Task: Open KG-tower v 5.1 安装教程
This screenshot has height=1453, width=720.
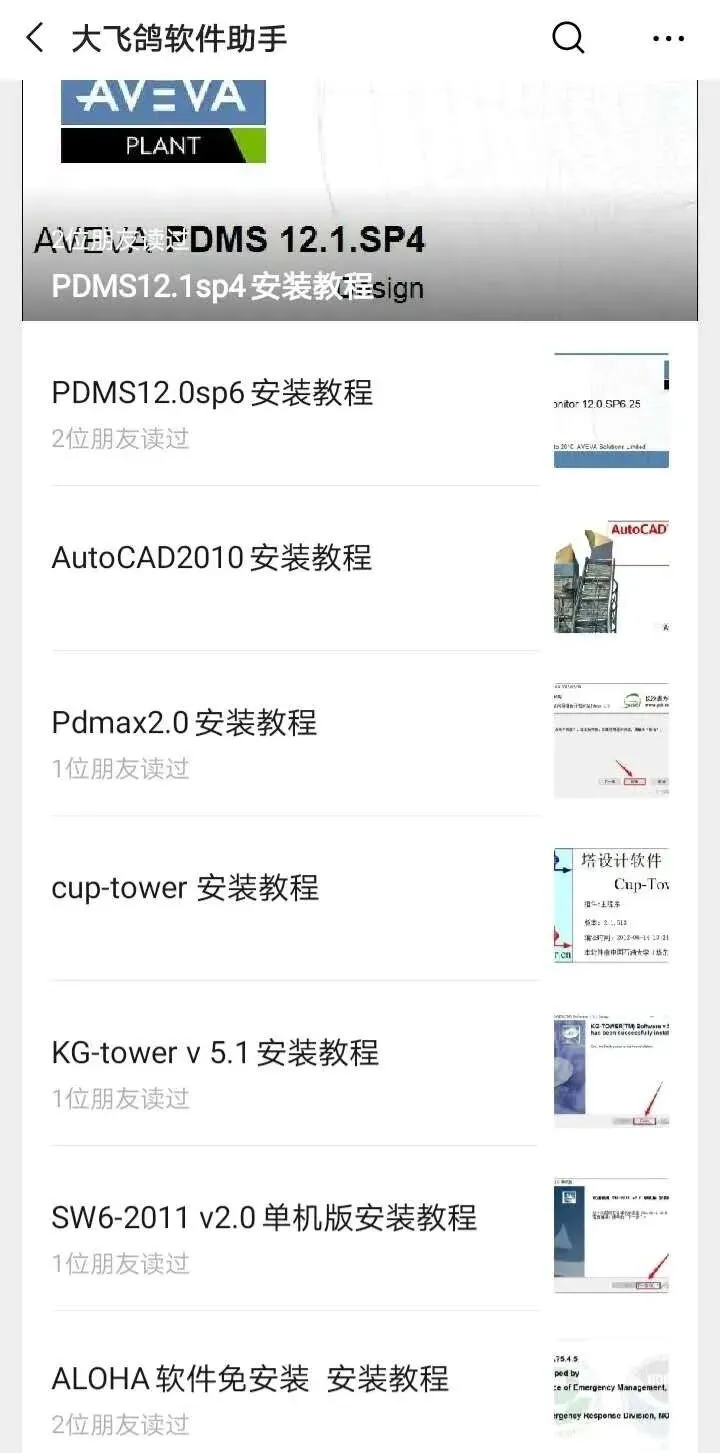Action: coord(215,1052)
